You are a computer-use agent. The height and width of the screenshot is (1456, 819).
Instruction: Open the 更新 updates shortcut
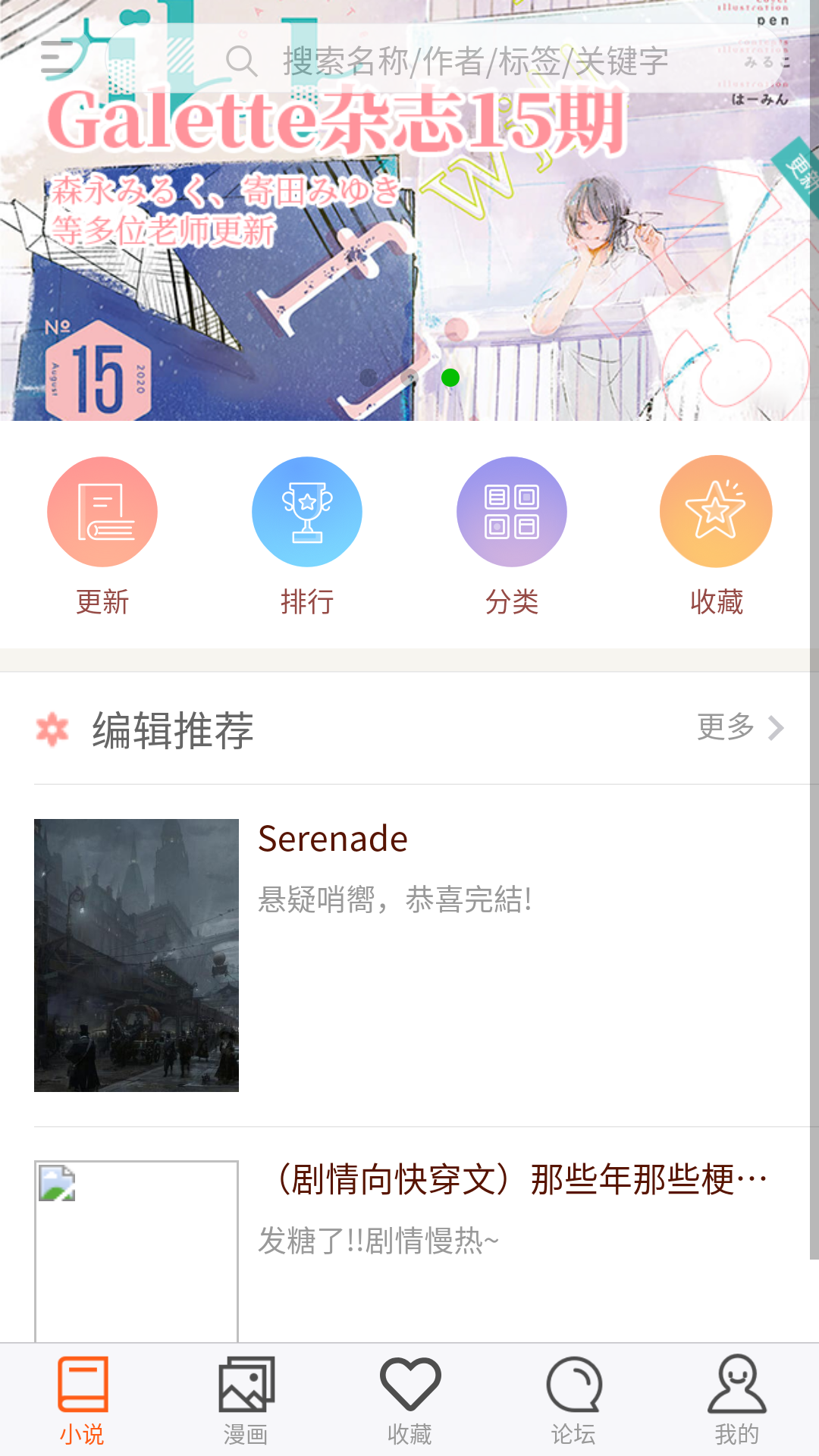pos(102,535)
